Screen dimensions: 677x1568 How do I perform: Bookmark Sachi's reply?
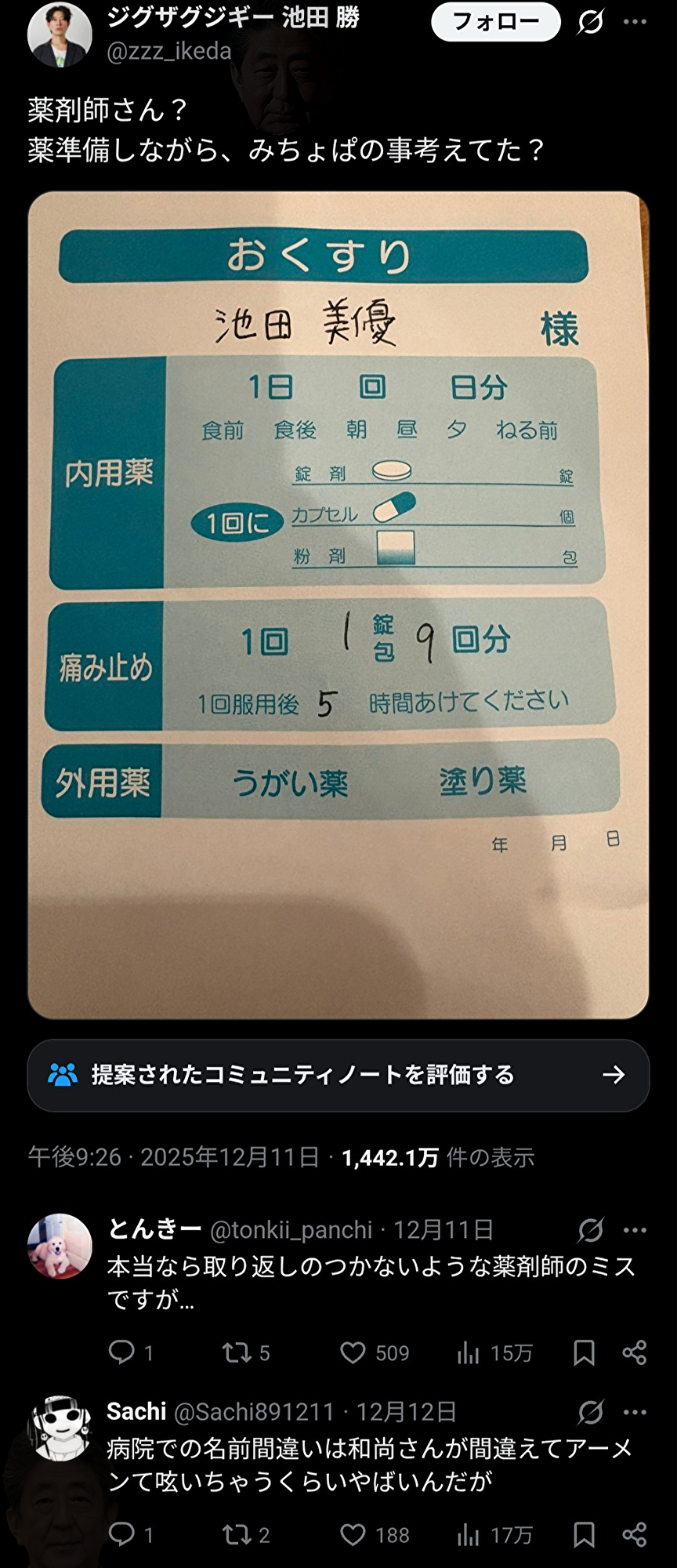point(584,1534)
